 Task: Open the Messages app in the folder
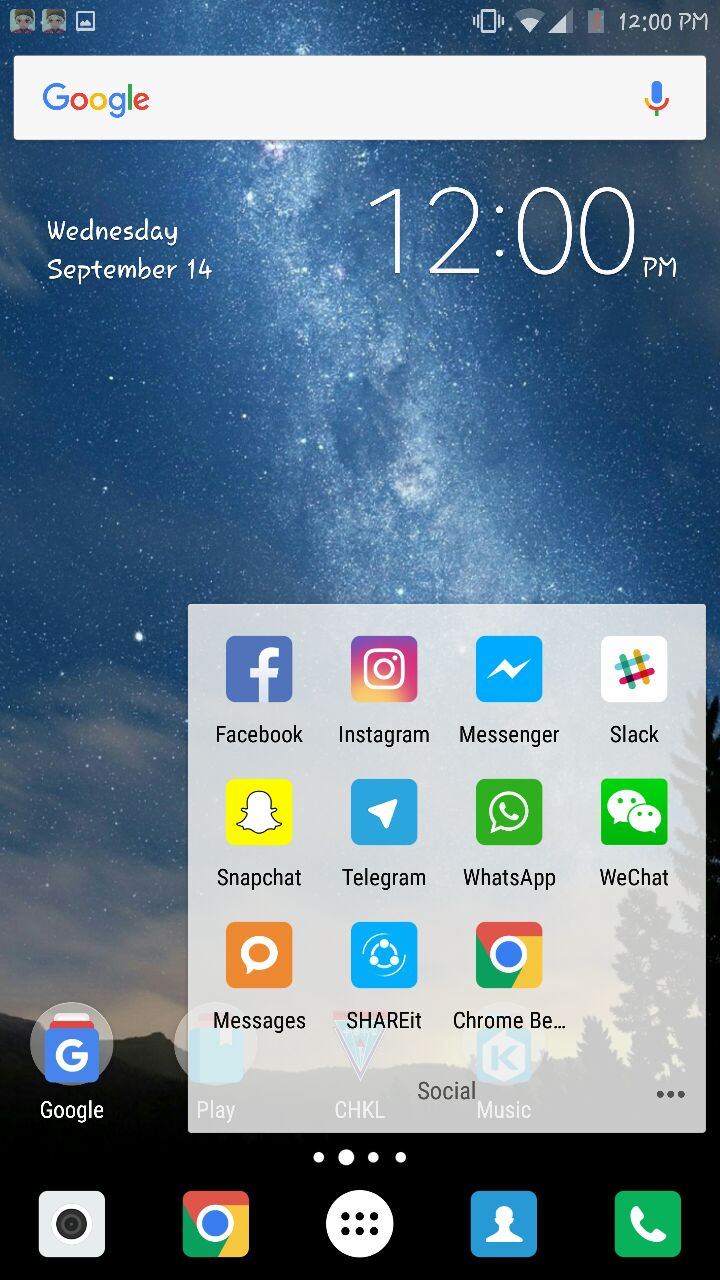click(x=259, y=955)
